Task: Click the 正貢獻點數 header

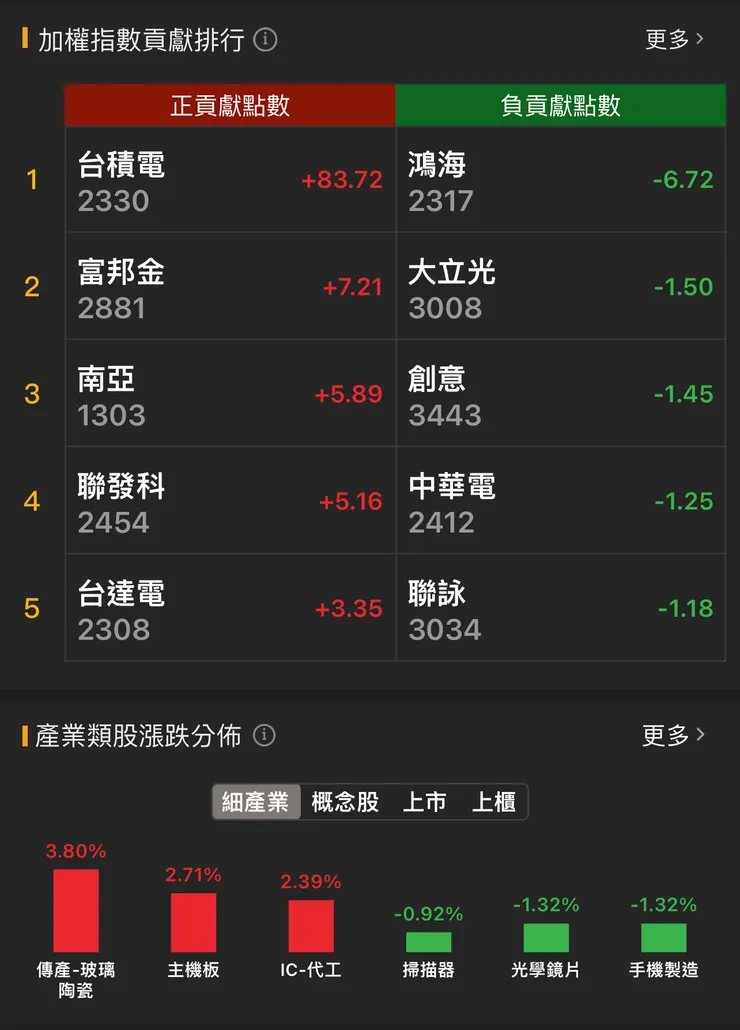Action: (x=229, y=105)
